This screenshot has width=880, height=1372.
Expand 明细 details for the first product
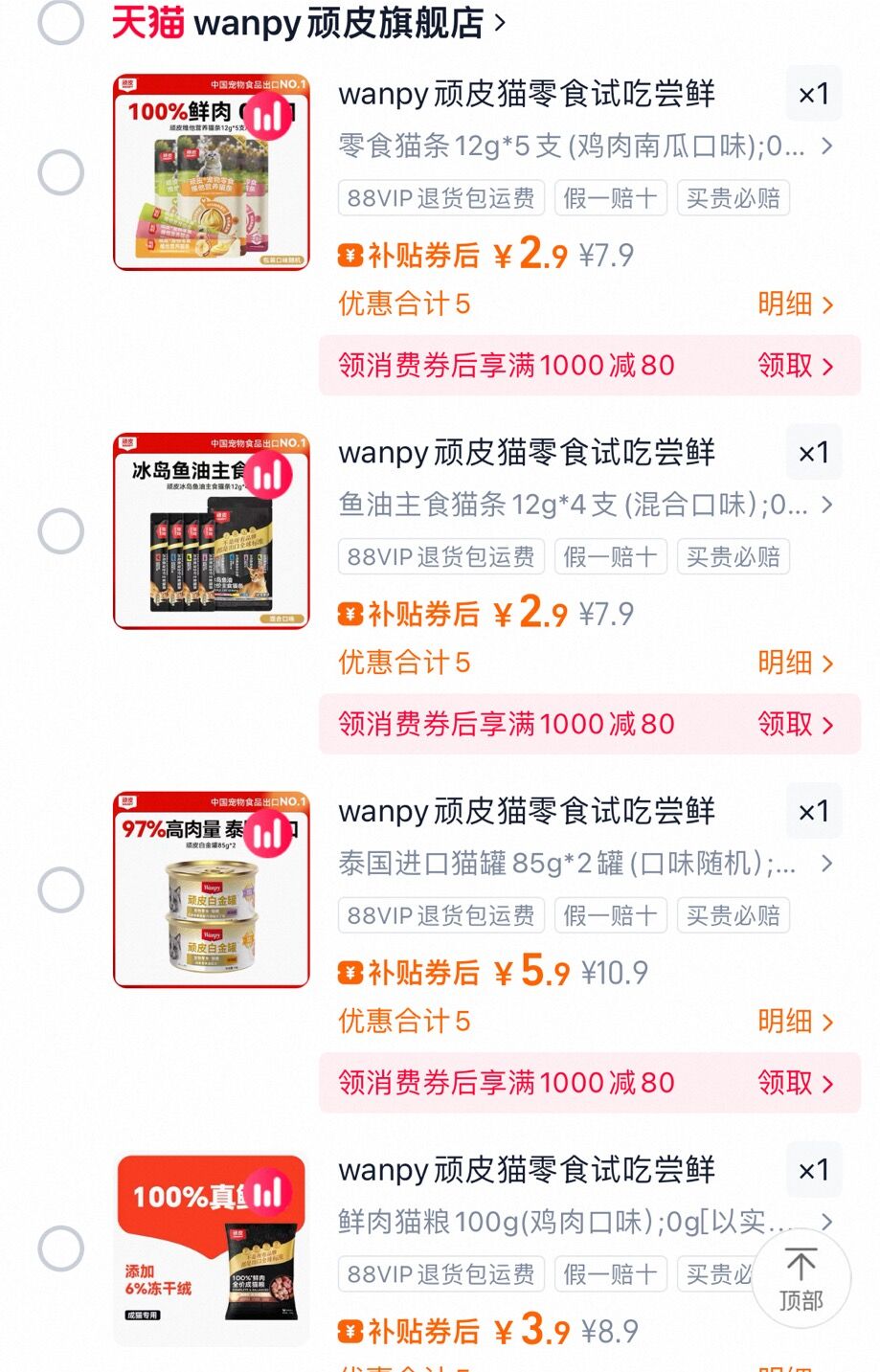[x=791, y=304]
